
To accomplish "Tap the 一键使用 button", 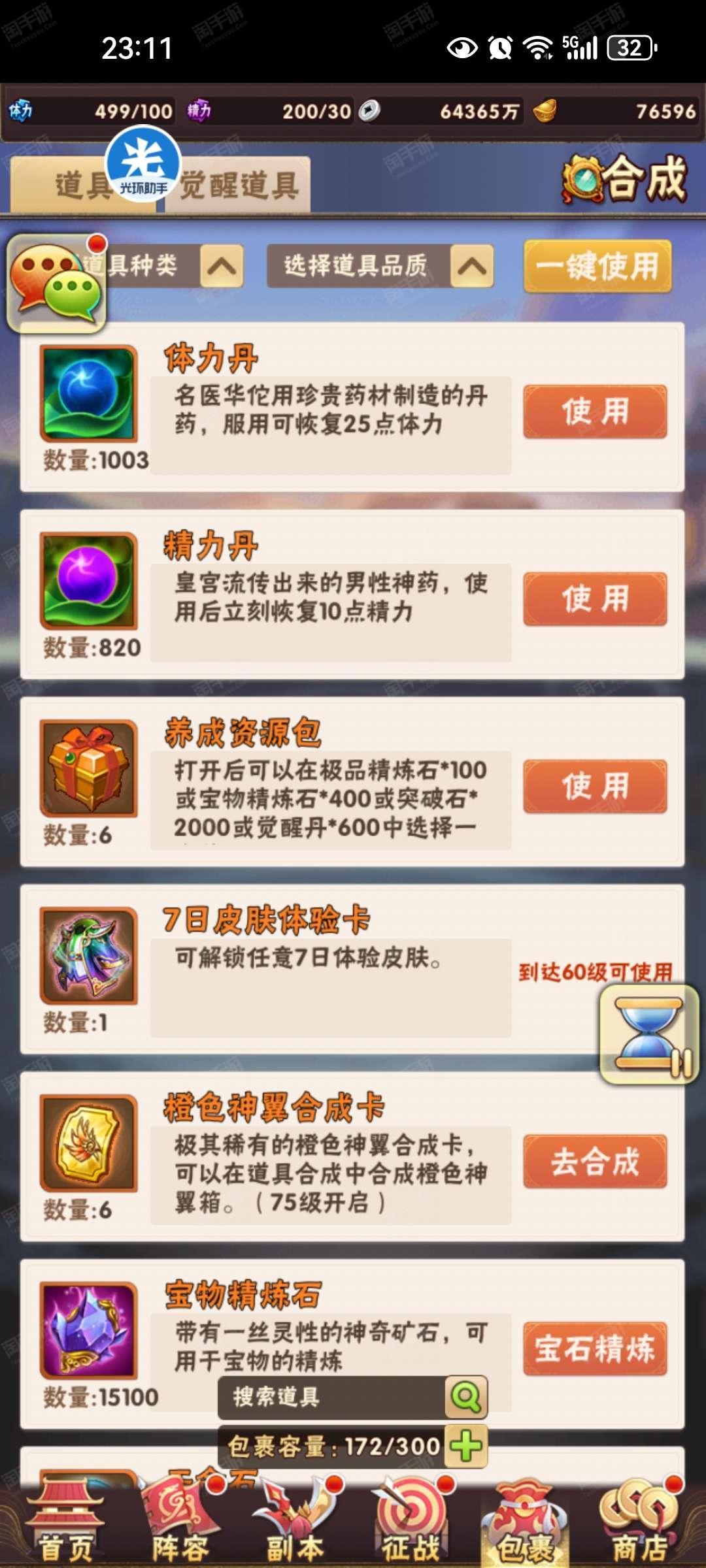I will click(x=597, y=266).
